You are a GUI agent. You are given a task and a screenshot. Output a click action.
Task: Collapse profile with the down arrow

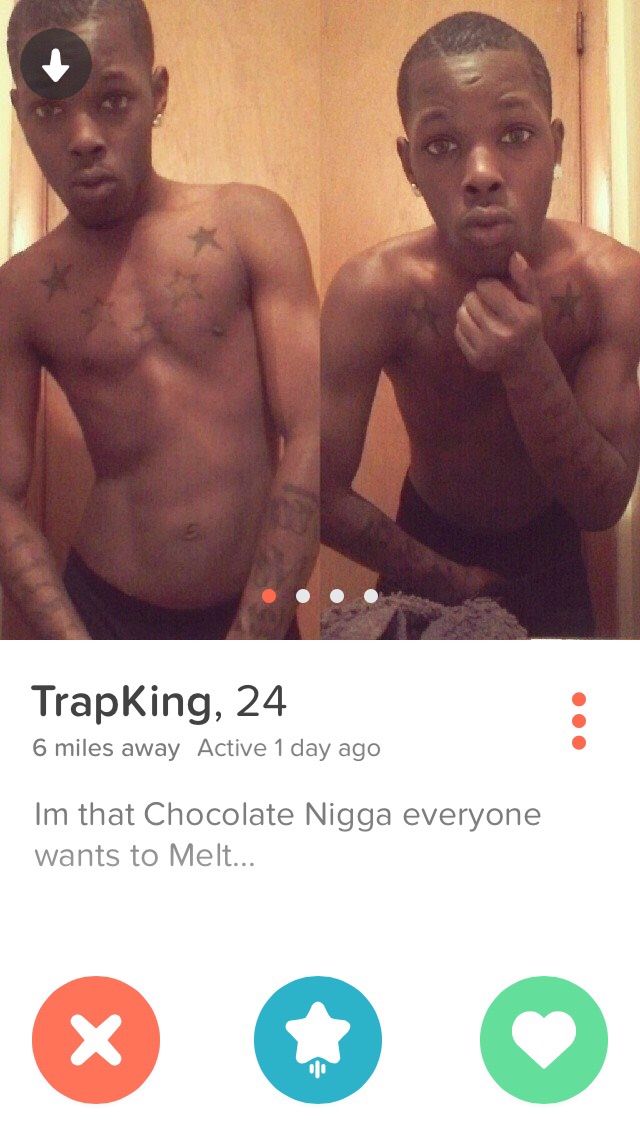(56, 64)
